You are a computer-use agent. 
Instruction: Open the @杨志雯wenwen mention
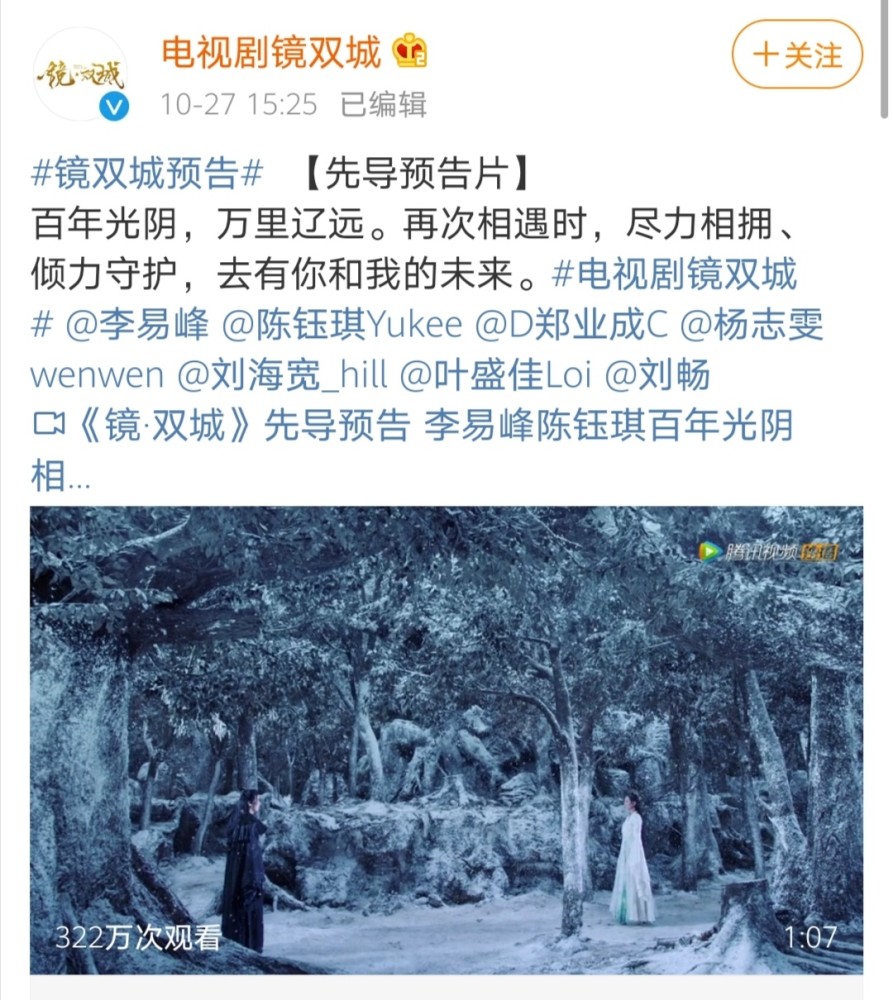pos(752,325)
